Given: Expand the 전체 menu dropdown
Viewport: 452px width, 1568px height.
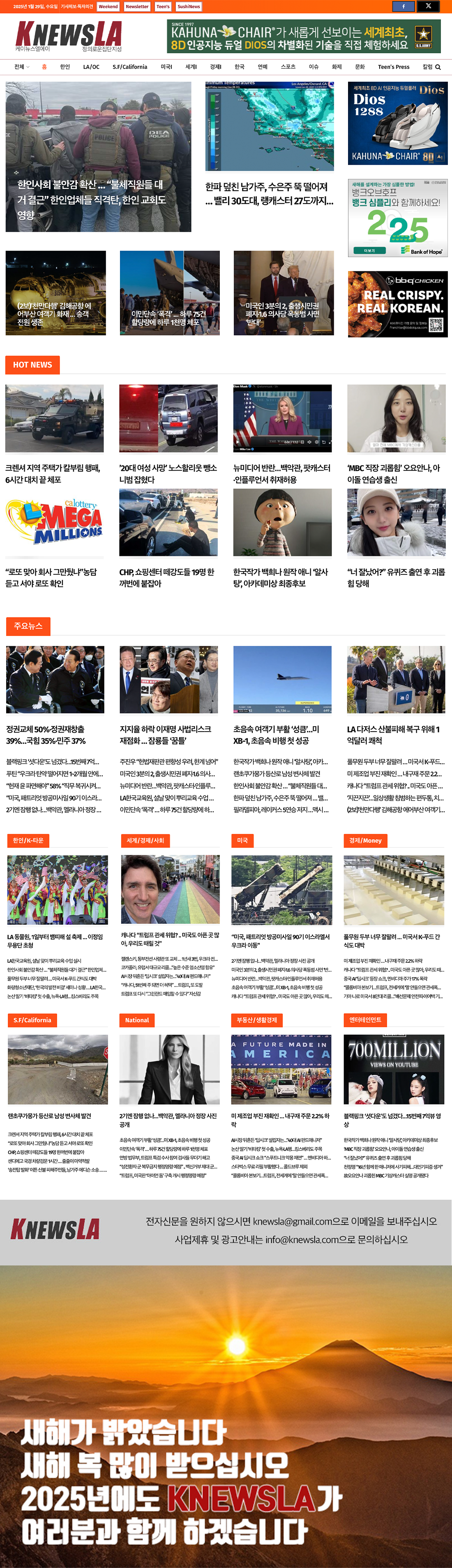Looking at the screenshot, I should 21,67.
